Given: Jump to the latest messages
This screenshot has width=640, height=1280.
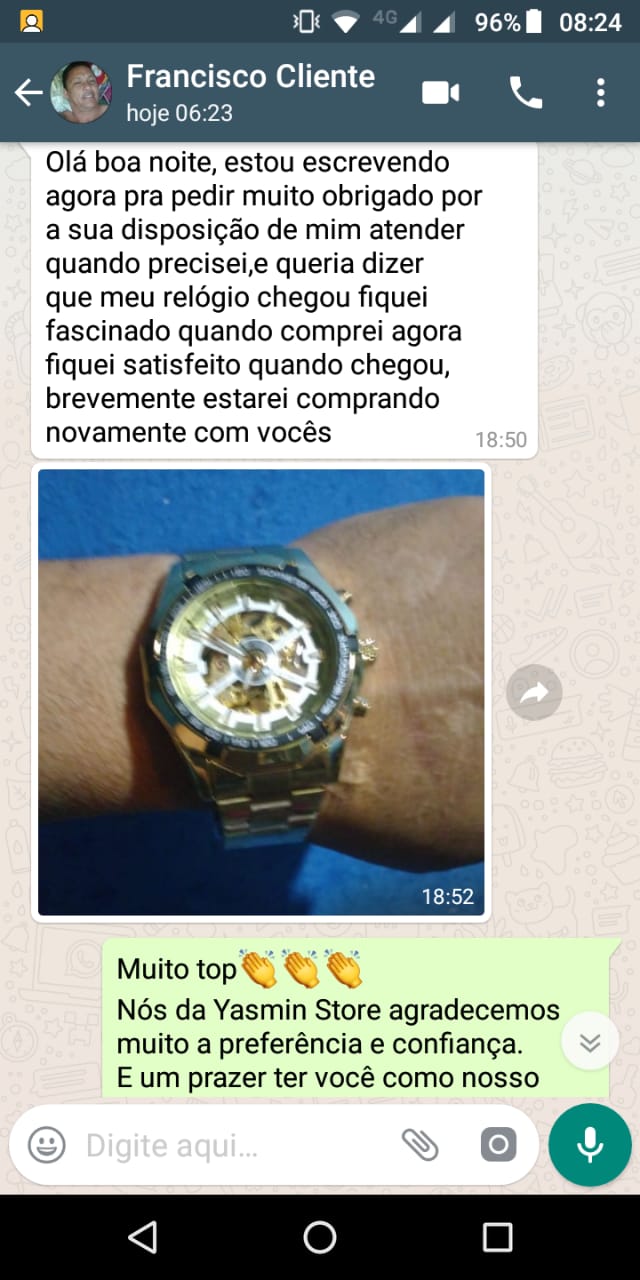Looking at the screenshot, I should pos(590,1043).
